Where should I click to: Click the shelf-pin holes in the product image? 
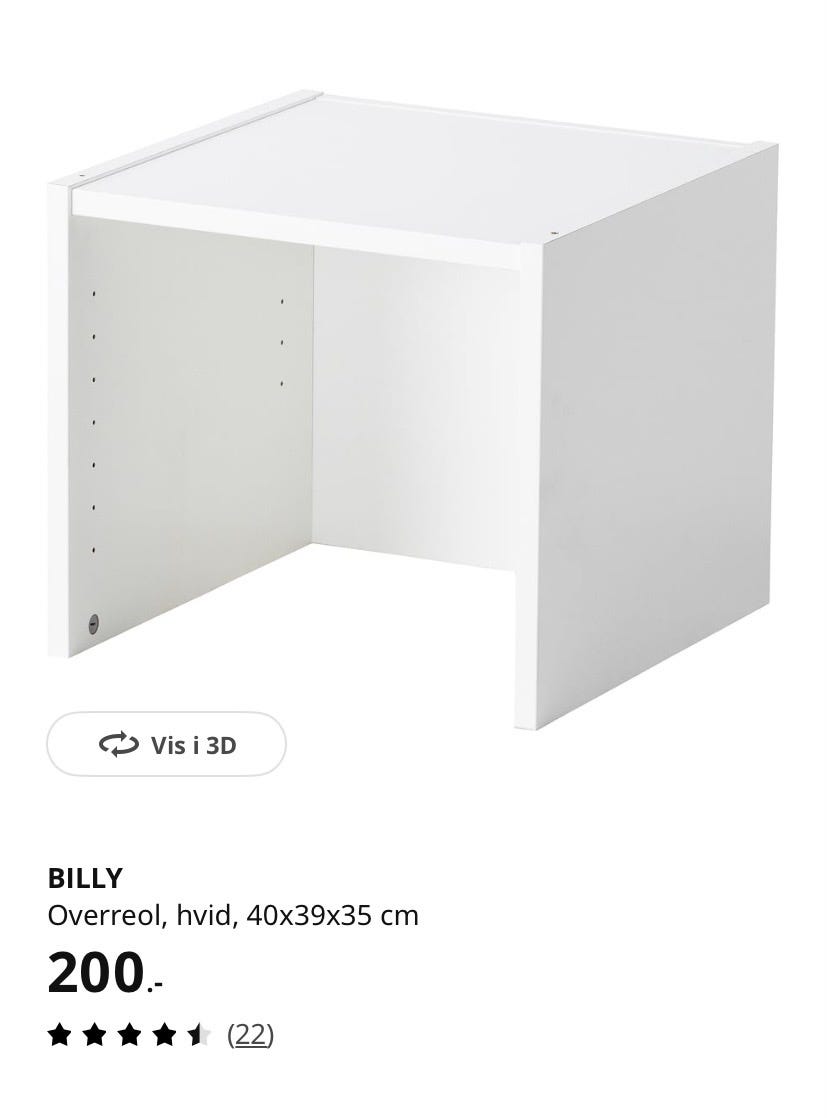(x=94, y=420)
